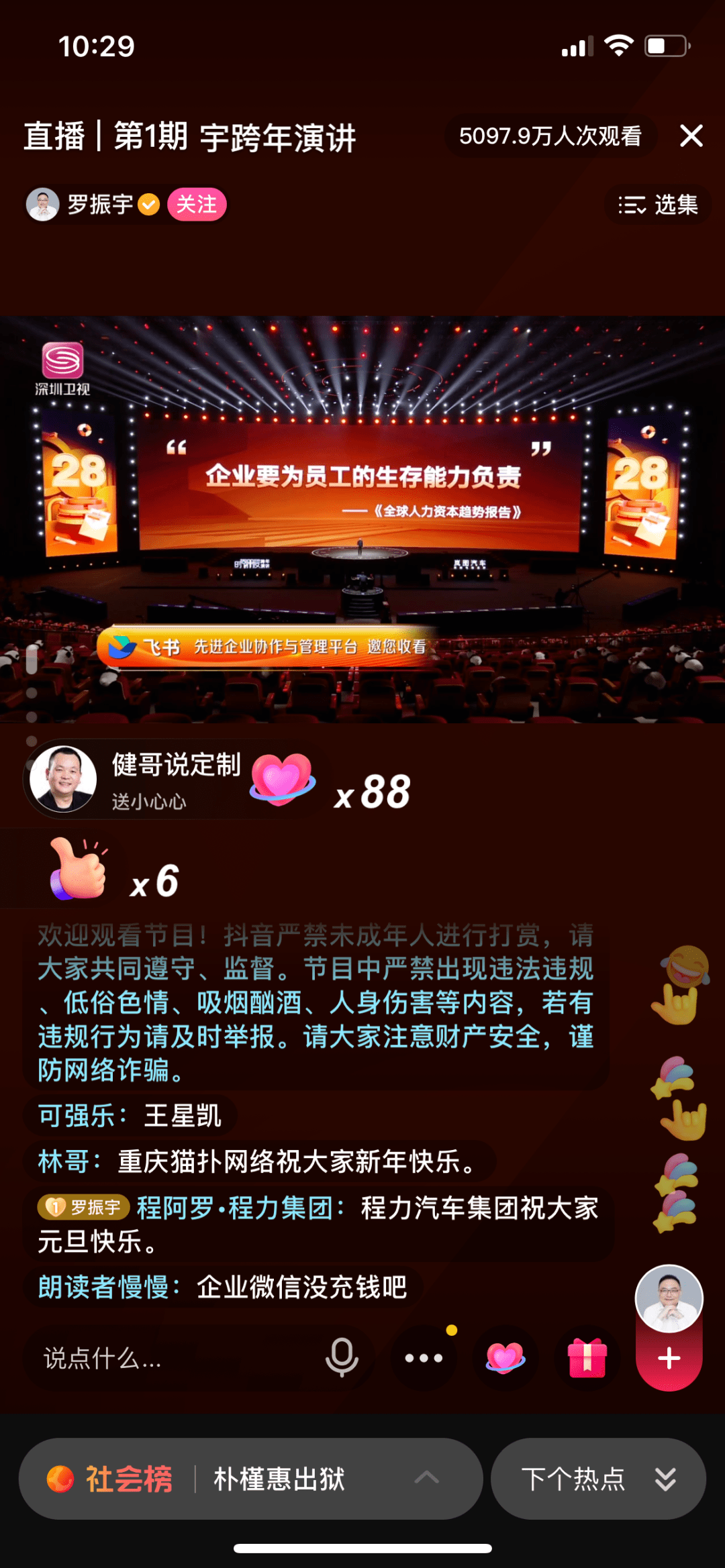Close the live stream
This screenshot has height=1568, width=725.
click(691, 136)
